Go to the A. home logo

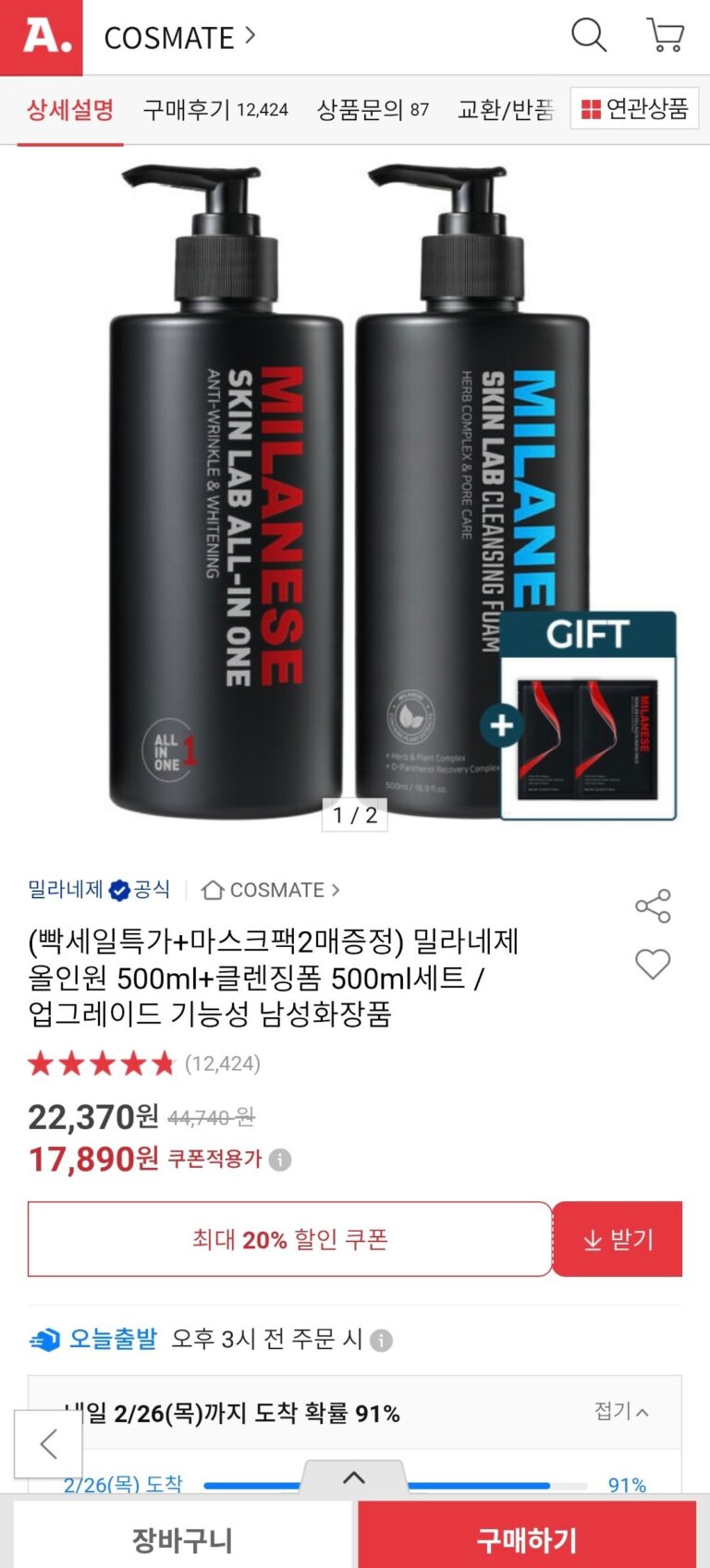pyautogui.click(x=42, y=37)
